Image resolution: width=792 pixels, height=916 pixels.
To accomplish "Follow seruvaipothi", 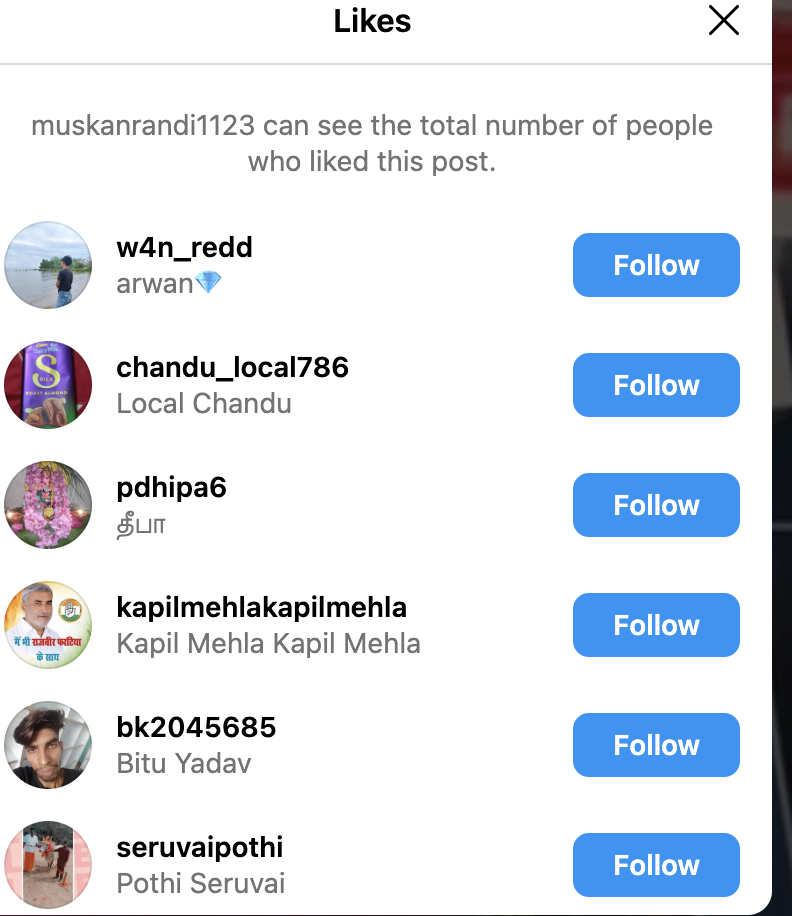I will click(x=656, y=865).
